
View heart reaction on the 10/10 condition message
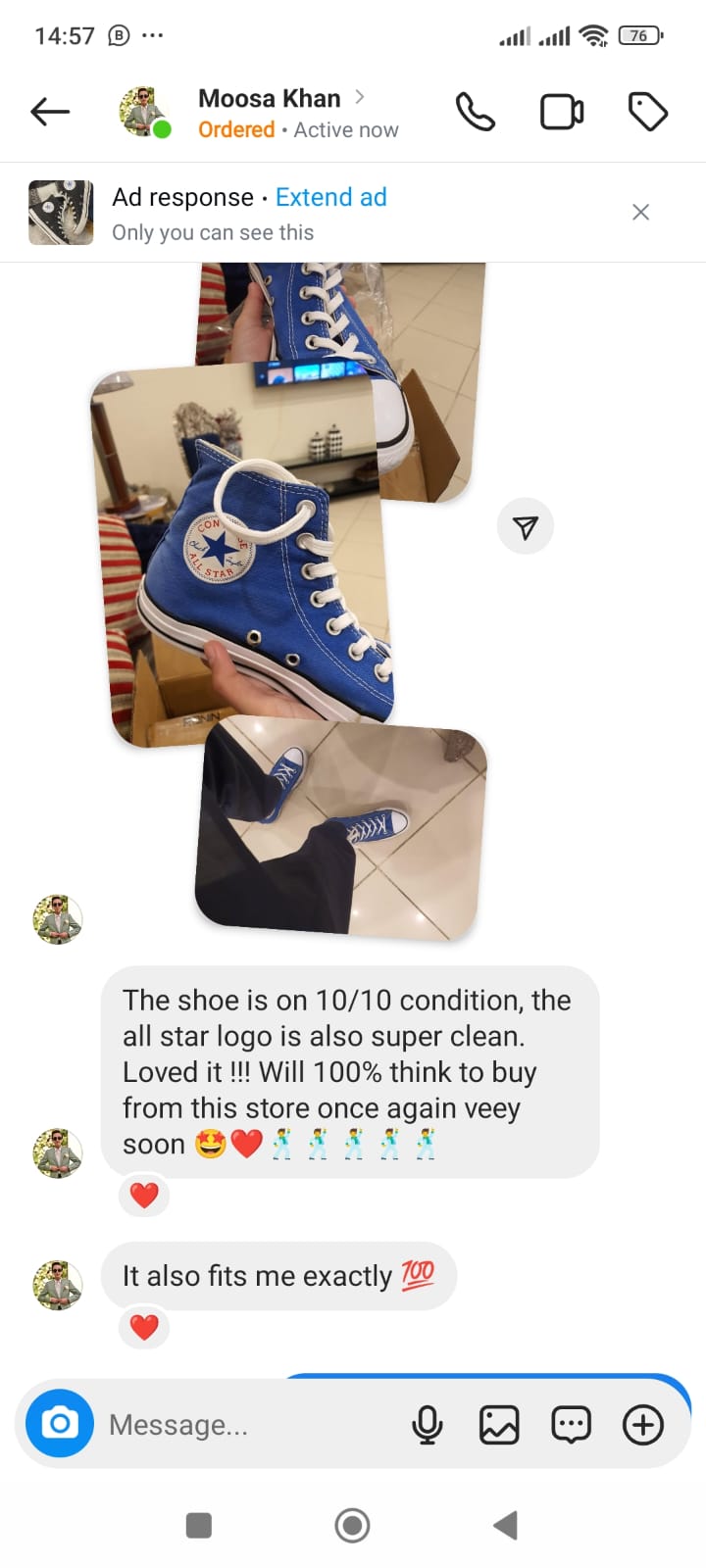click(144, 1196)
